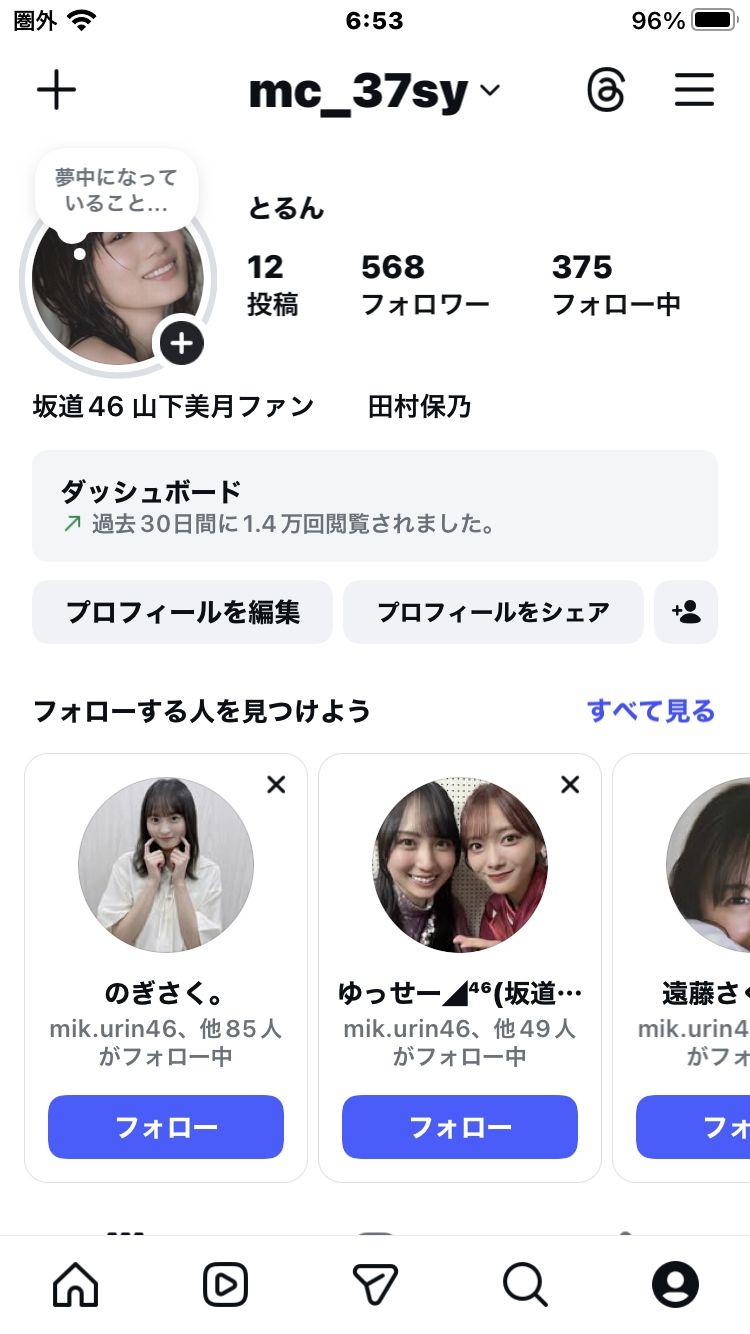Tap the add-person discover icon button

tap(686, 612)
